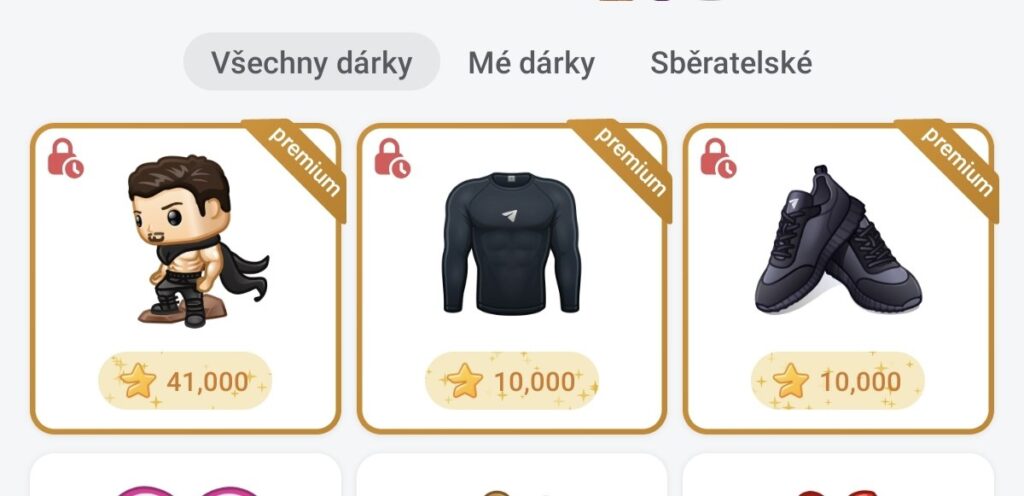1024x496 pixels.
Task: Select the Všechny dárky tab
Action: tap(311, 63)
